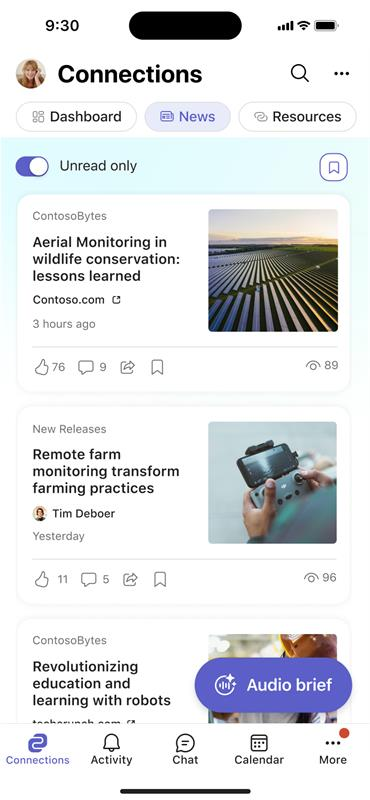
Task: Switch to the Resources tab
Action: [298, 117]
